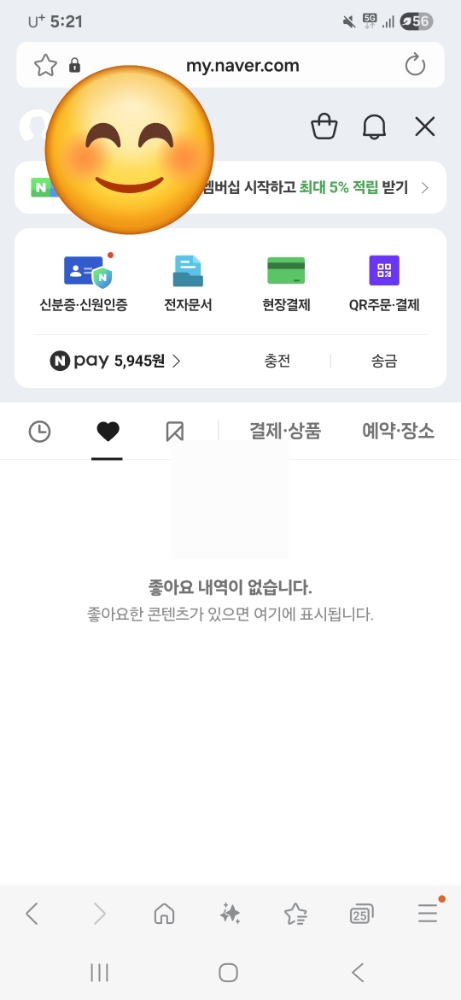Screen dimensions: 461x1000
Task: Open 신분증·신원인증
Action: coord(84,284)
